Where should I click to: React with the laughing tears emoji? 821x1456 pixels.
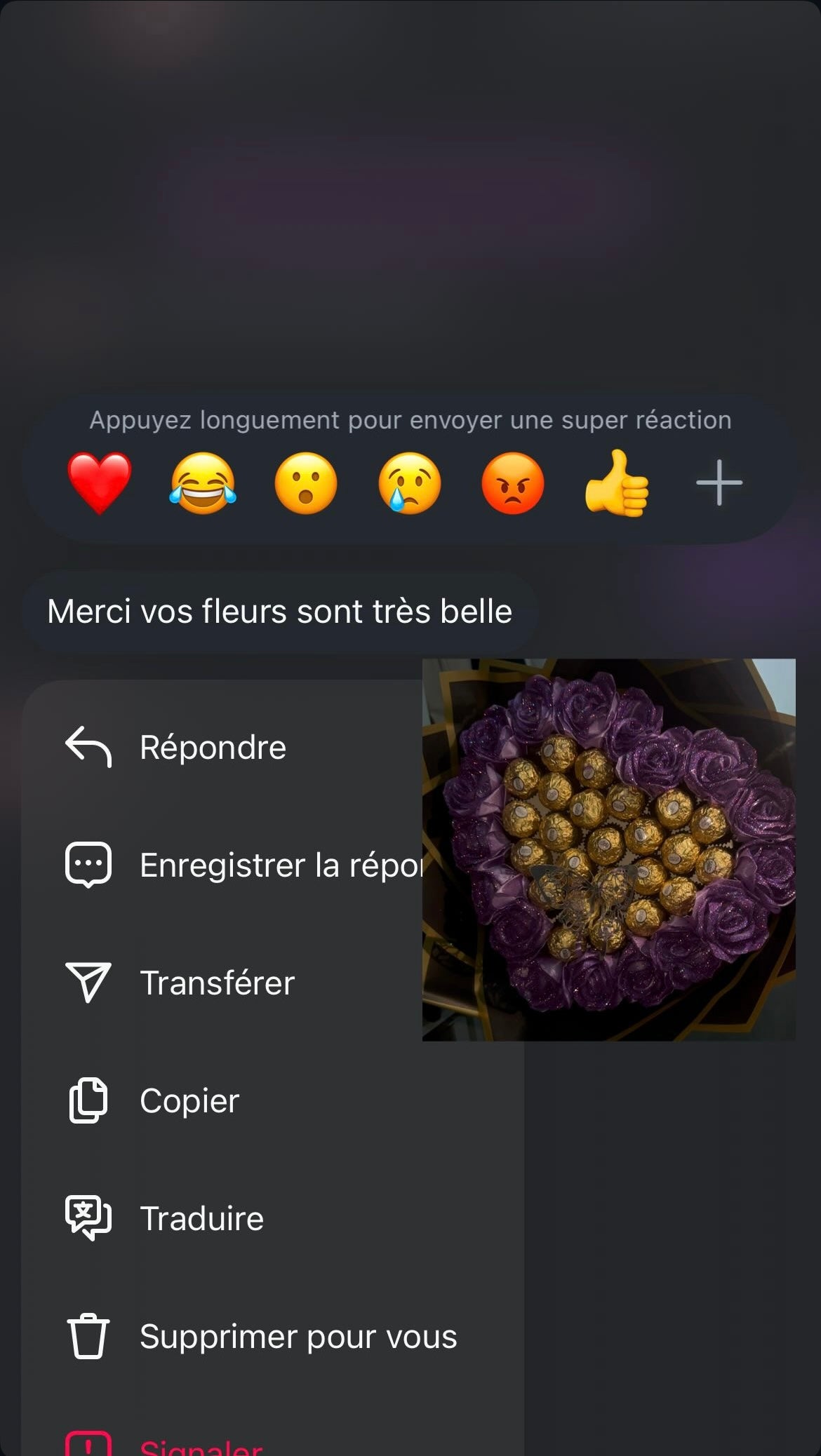point(203,483)
